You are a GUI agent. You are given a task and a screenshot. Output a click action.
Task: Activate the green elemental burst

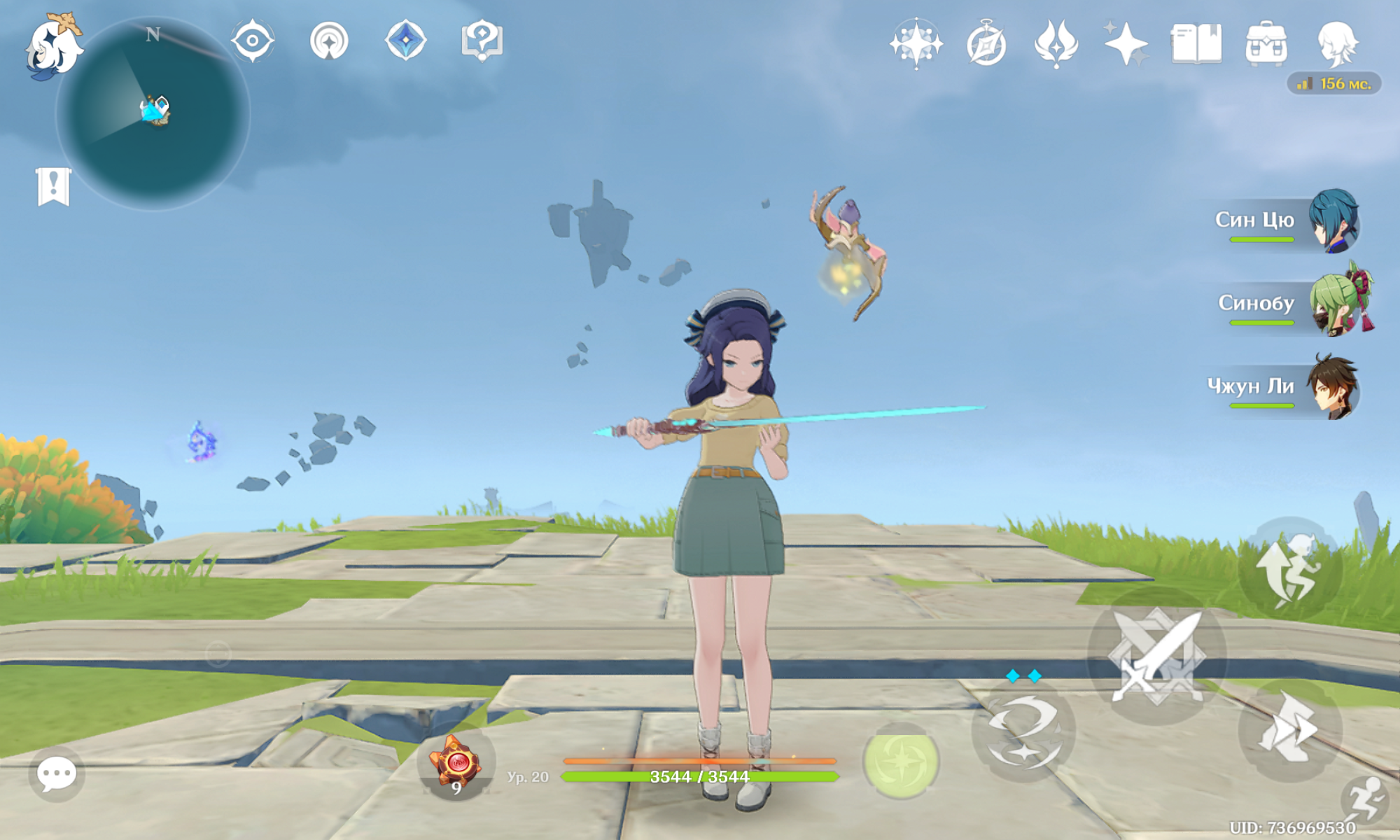(901, 762)
